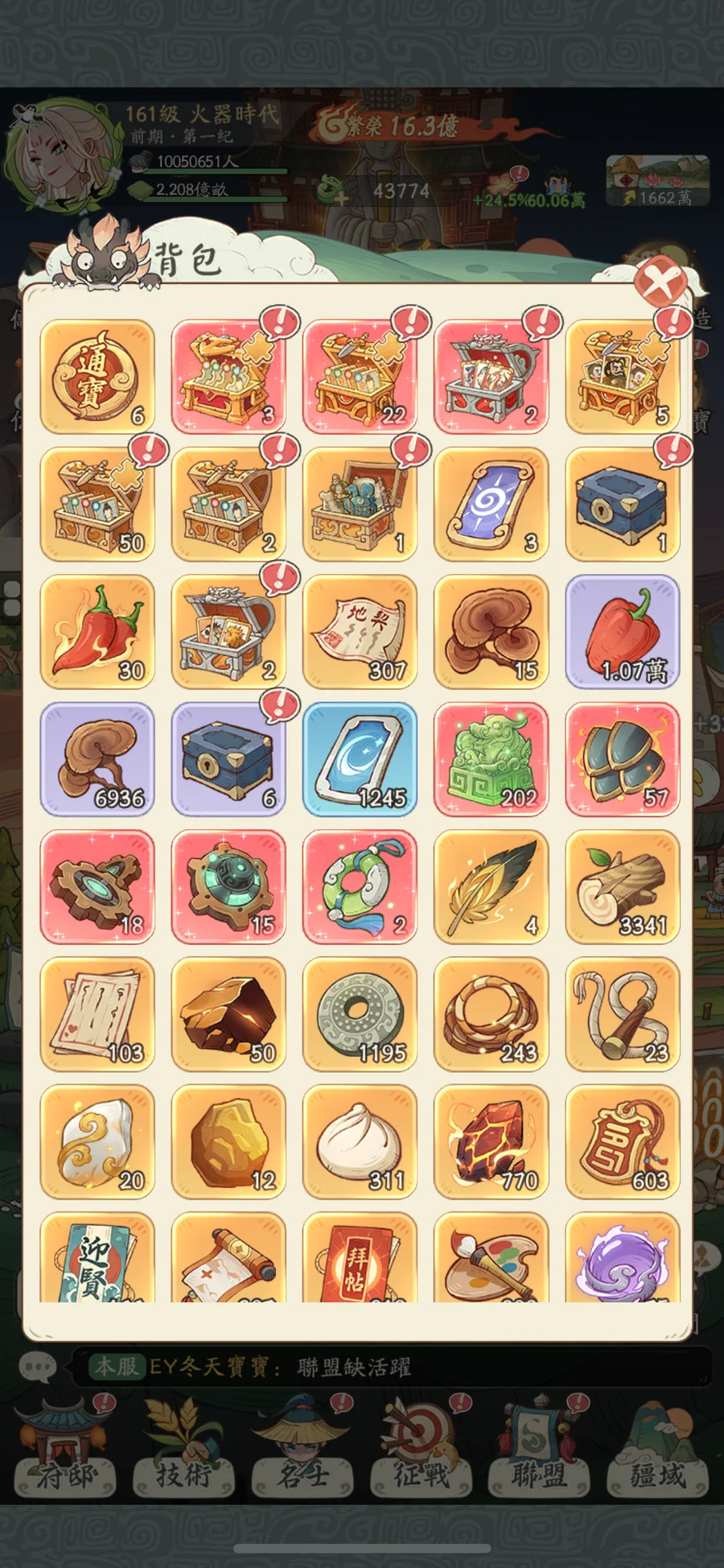
Task: Select the 地契 land deed item
Action: click(x=360, y=632)
